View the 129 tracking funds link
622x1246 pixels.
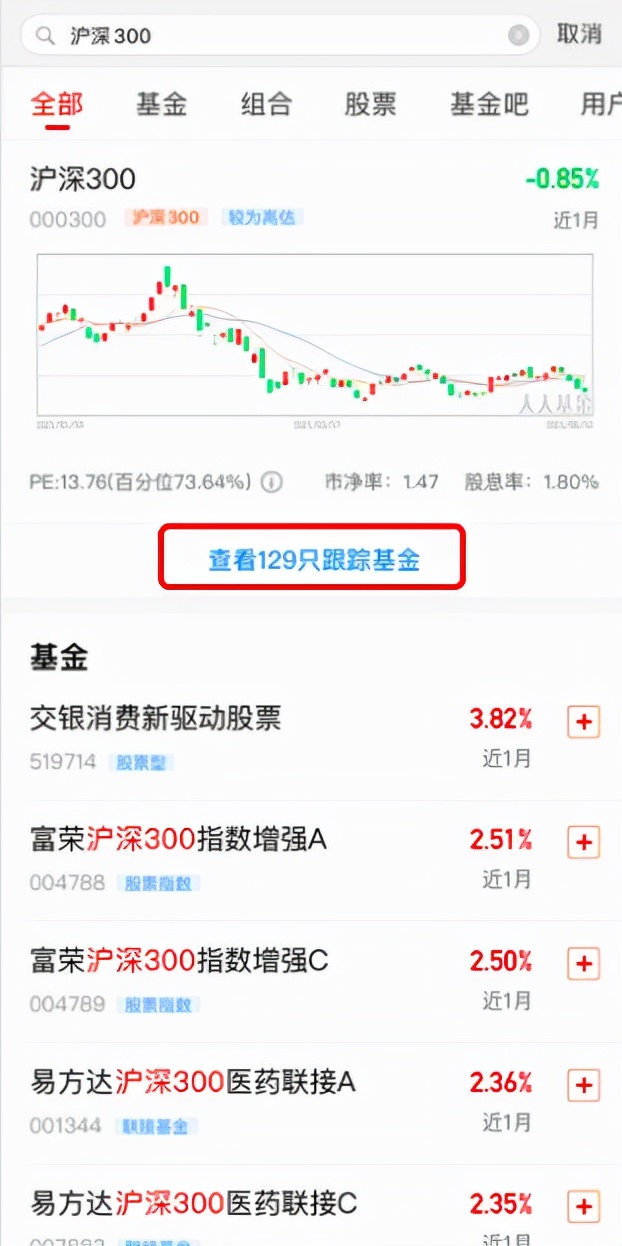point(313,560)
